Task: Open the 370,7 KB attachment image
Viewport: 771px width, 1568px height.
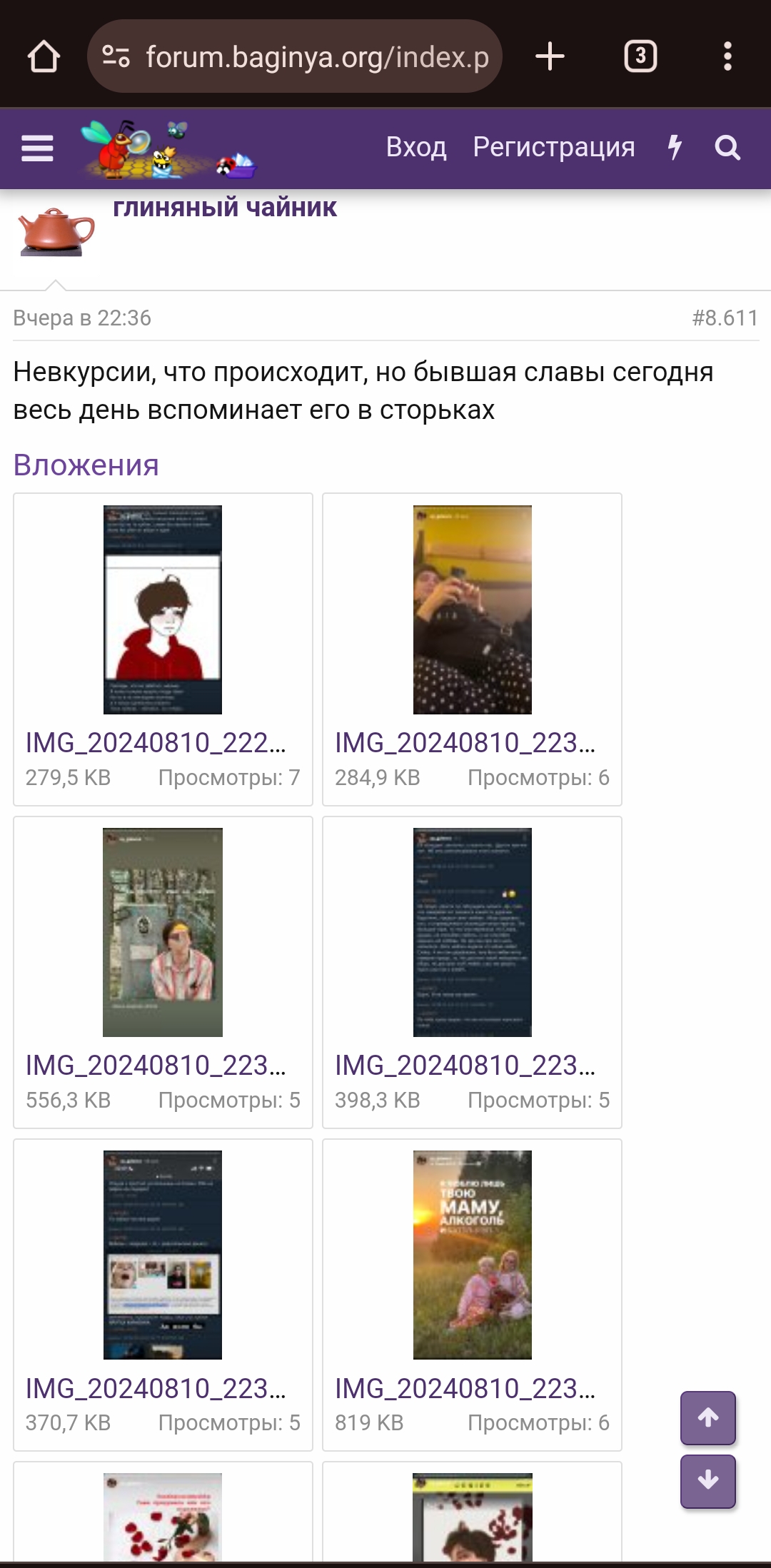Action: tap(163, 1255)
